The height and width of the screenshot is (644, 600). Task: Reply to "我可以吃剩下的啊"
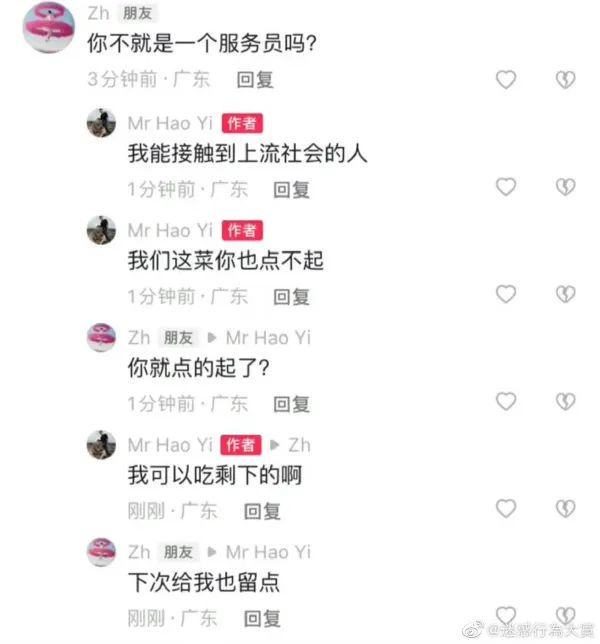click(x=263, y=511)
